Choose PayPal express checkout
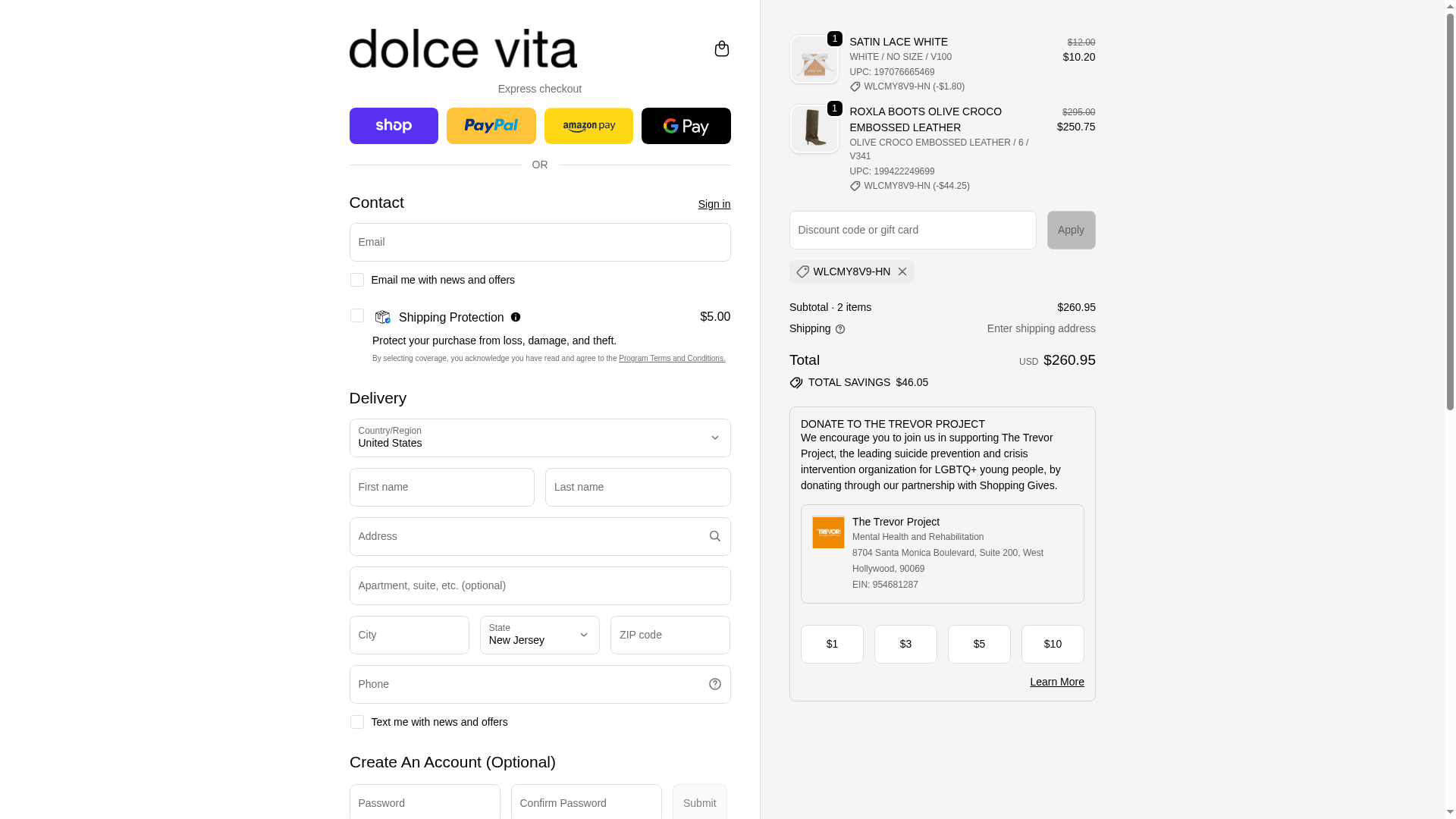Screen dimensions: 1456x819 (491, 126)
